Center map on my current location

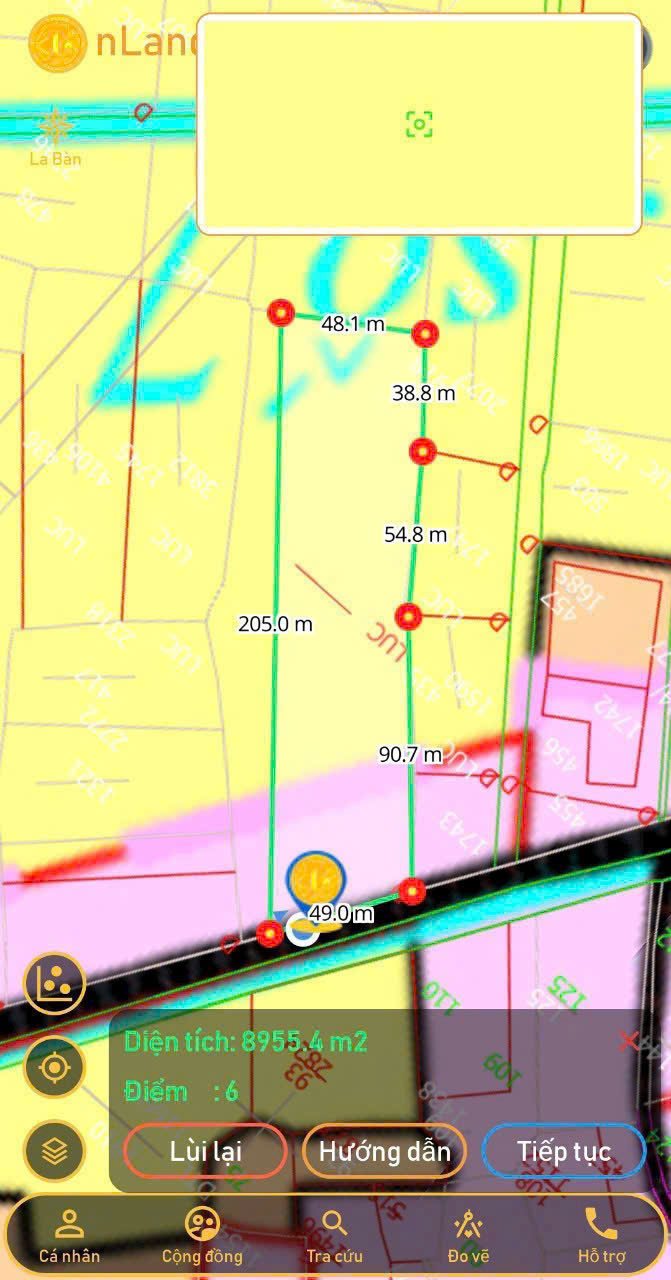tap(54, 1068)
